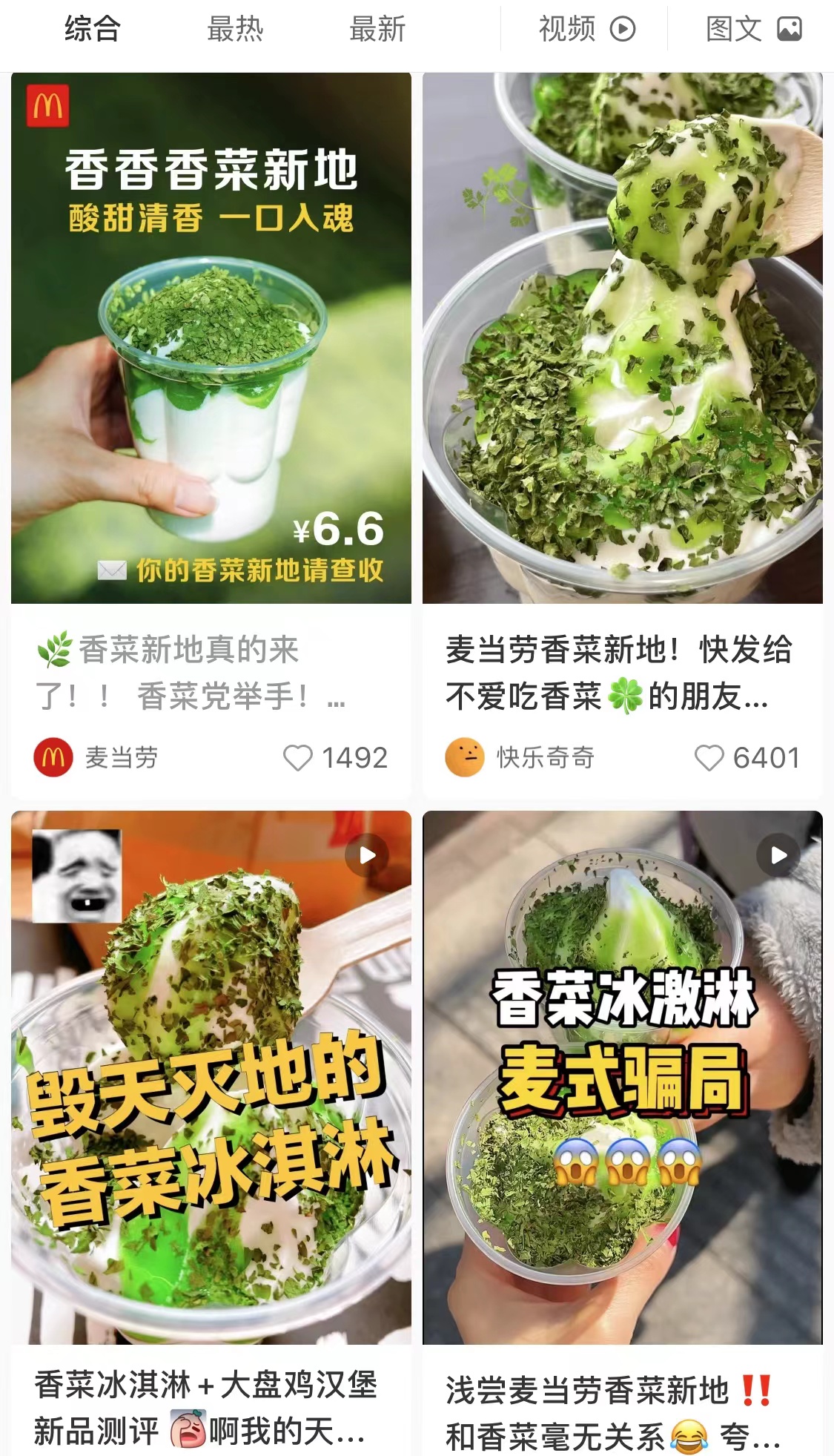This screenshot has width=834, height=1456.
Task: Filter results by 视频
Action: (x=586, y=30)
